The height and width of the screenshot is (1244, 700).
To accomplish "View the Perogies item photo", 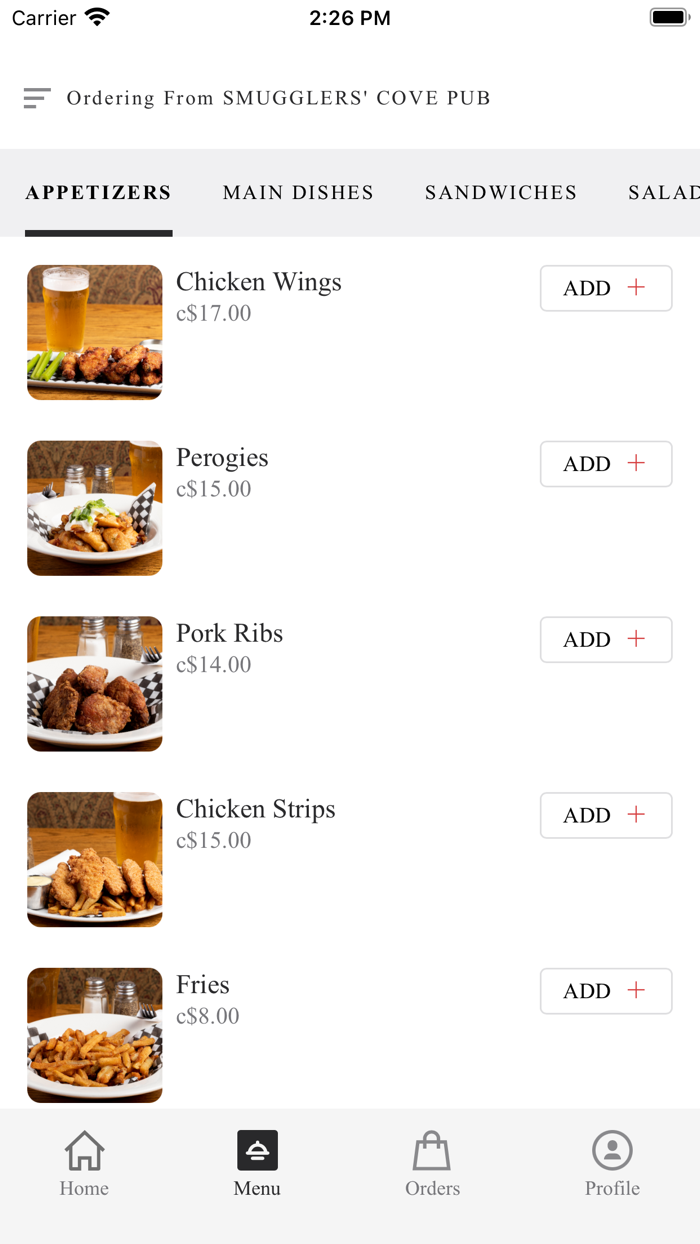I will coord(95,508).
